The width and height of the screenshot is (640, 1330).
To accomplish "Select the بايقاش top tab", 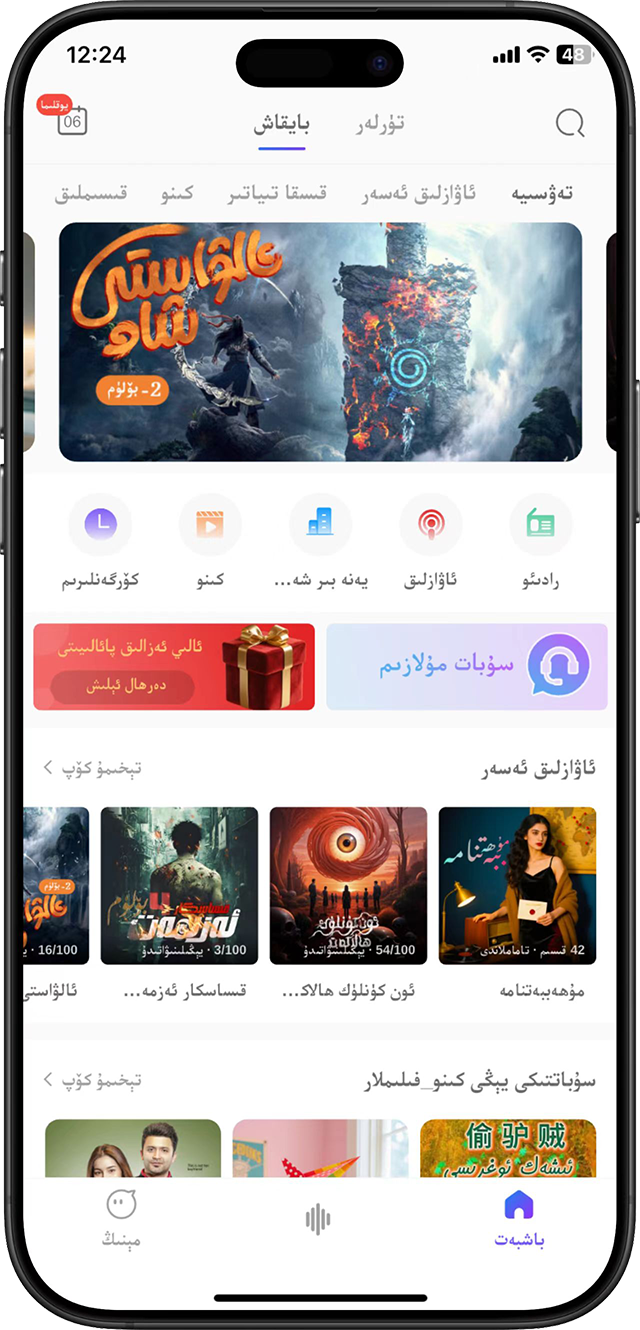I will pos(281,125).
